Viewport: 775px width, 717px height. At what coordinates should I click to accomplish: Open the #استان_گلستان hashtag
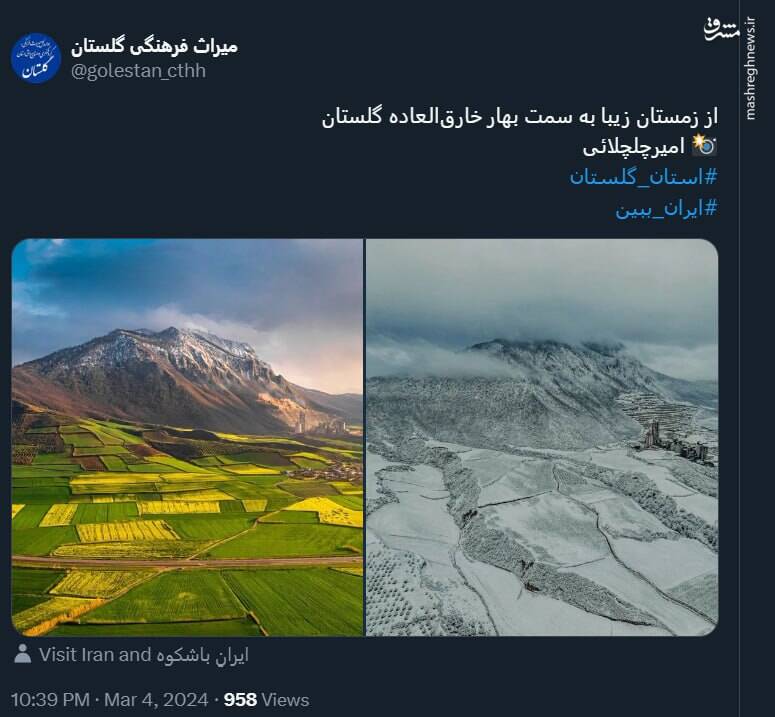pyautogui.click(x=643, y=177)
